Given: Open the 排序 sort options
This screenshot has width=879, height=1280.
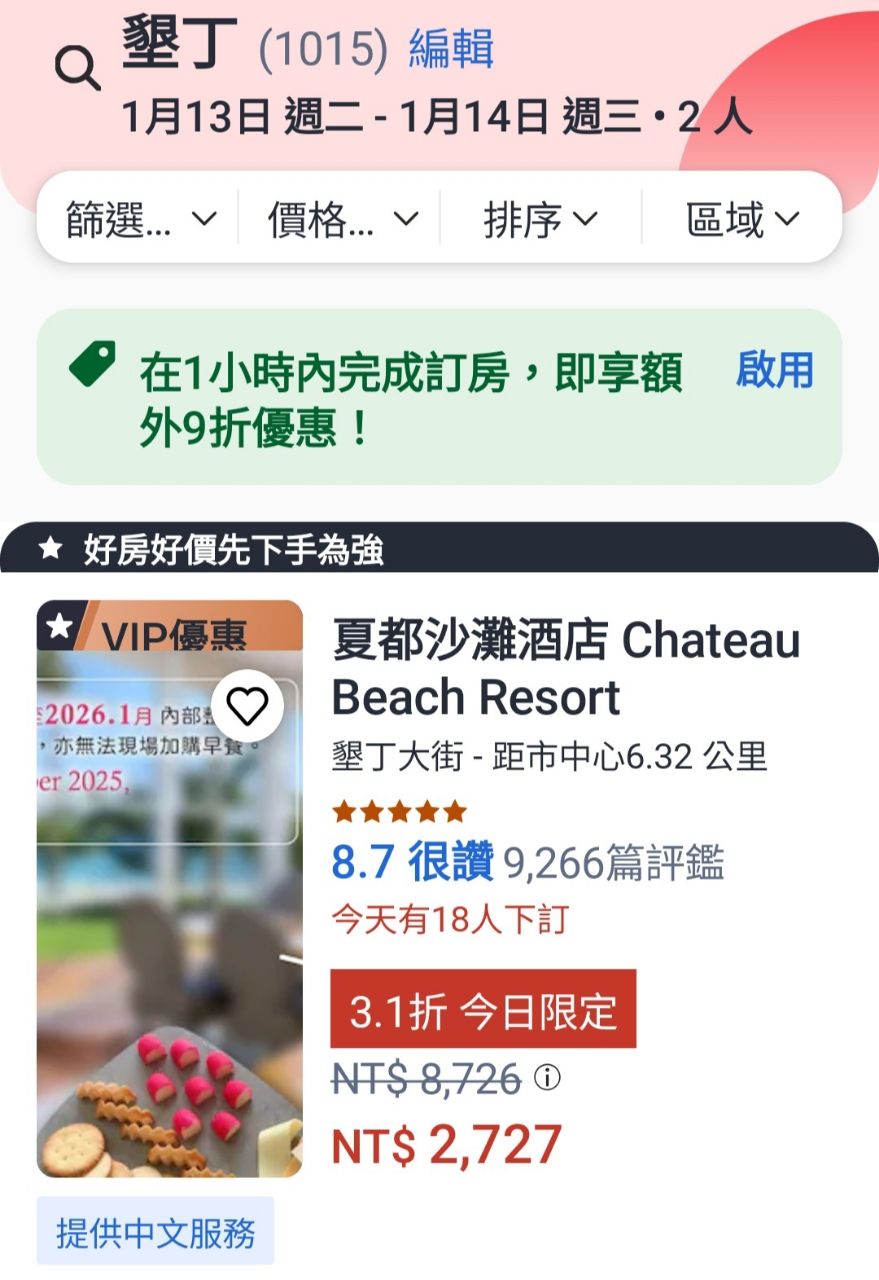Looking at the screenshot, I should pos(540,218).
